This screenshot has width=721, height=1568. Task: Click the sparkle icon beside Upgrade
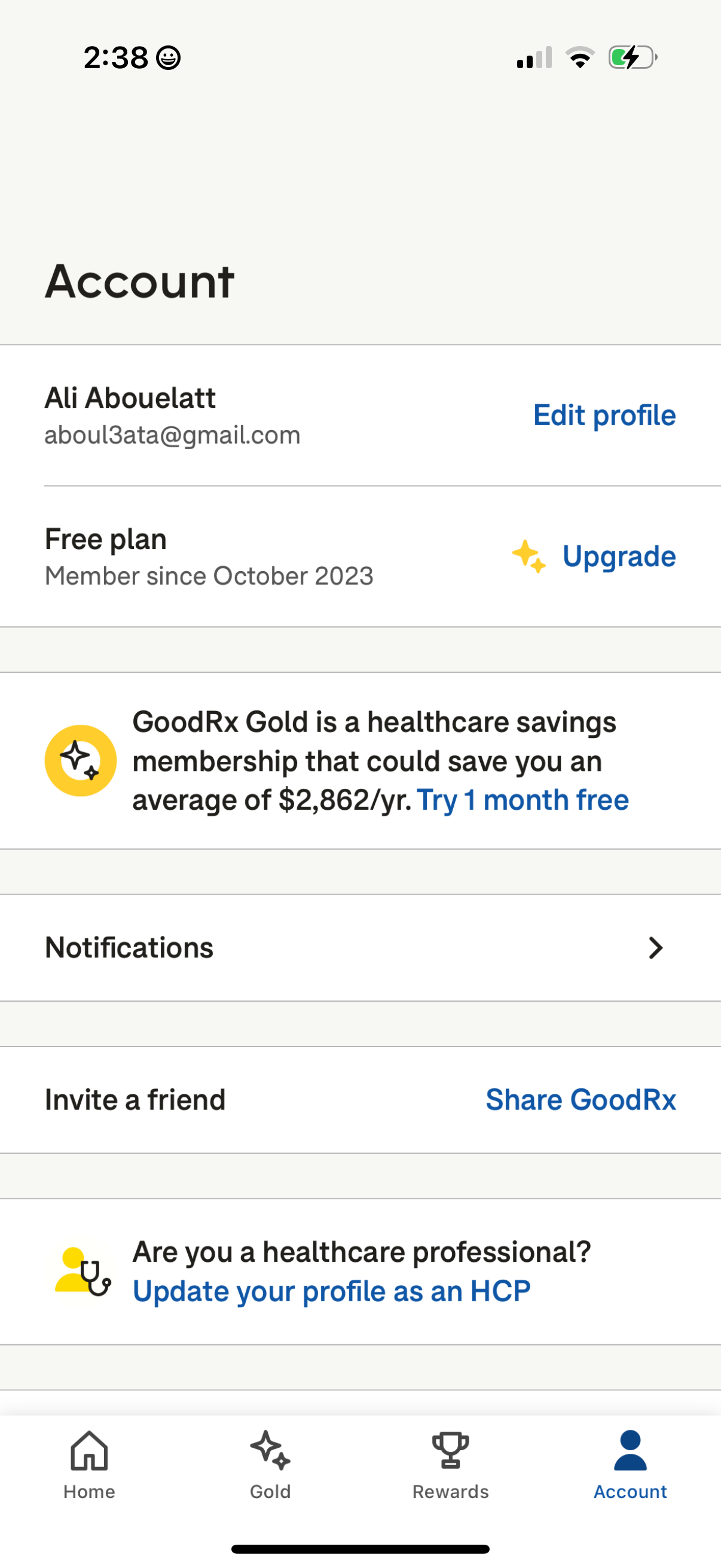click(528, 556)
